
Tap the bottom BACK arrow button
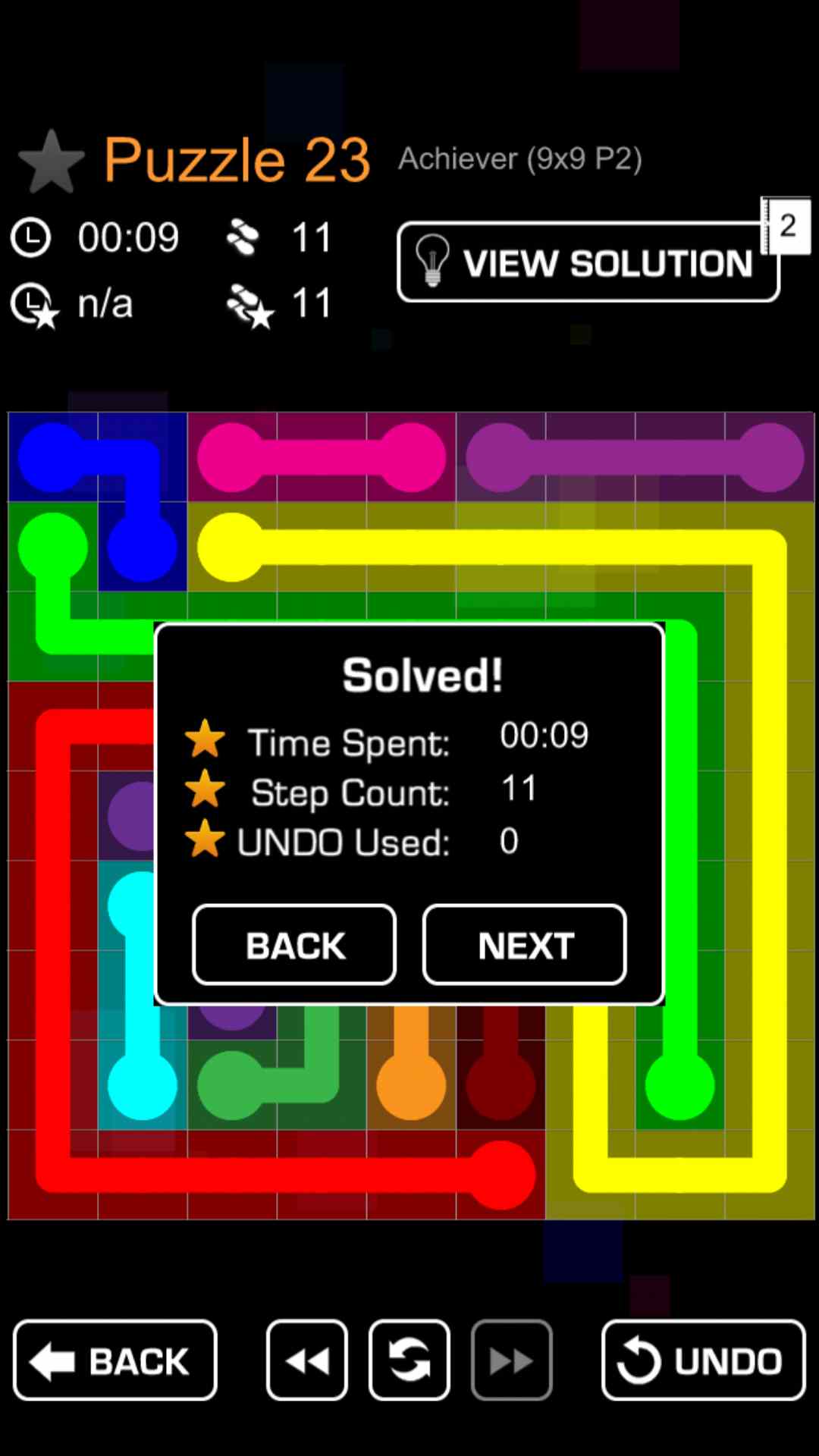115,1360
